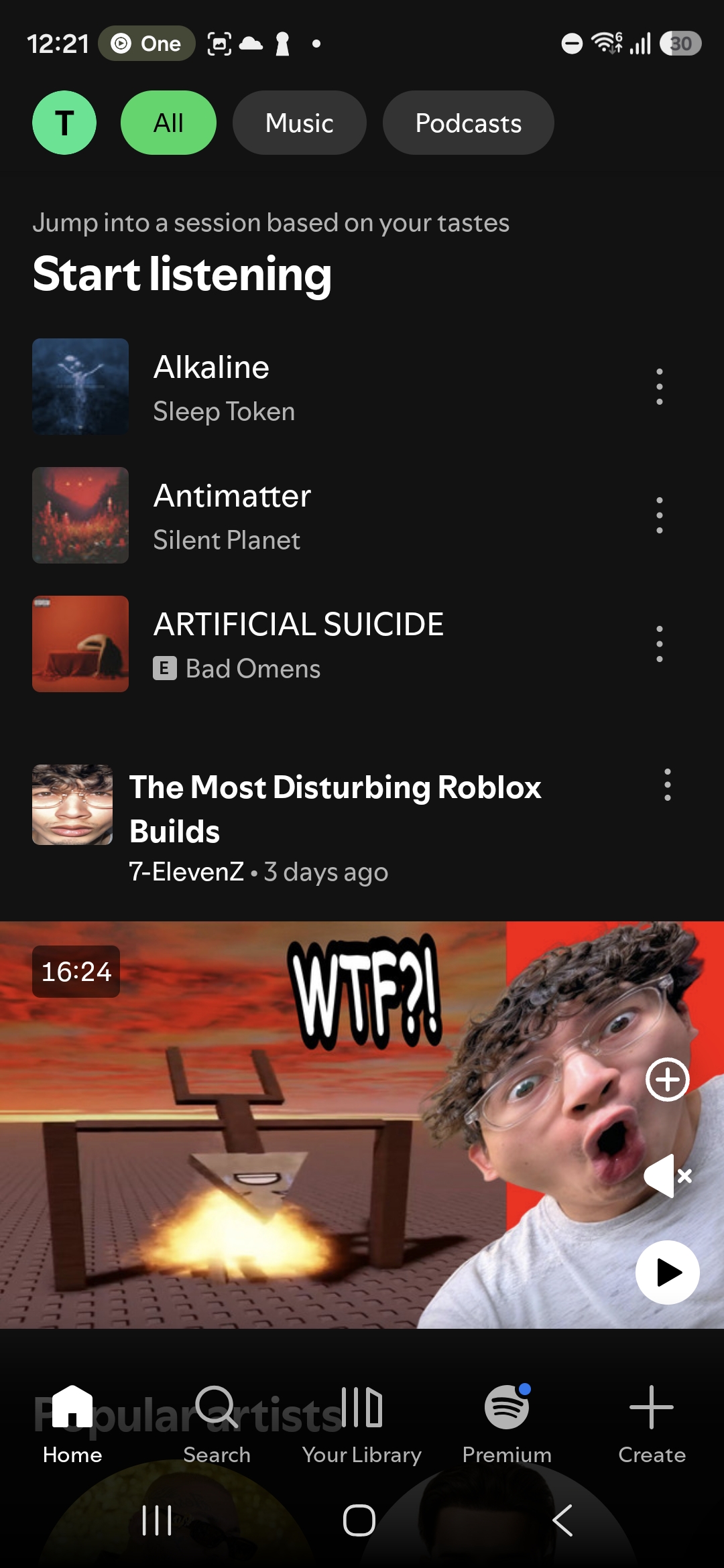Tap the system back button
The height and width of the screenshot is (1568, 724).
tap(563, 1520)
